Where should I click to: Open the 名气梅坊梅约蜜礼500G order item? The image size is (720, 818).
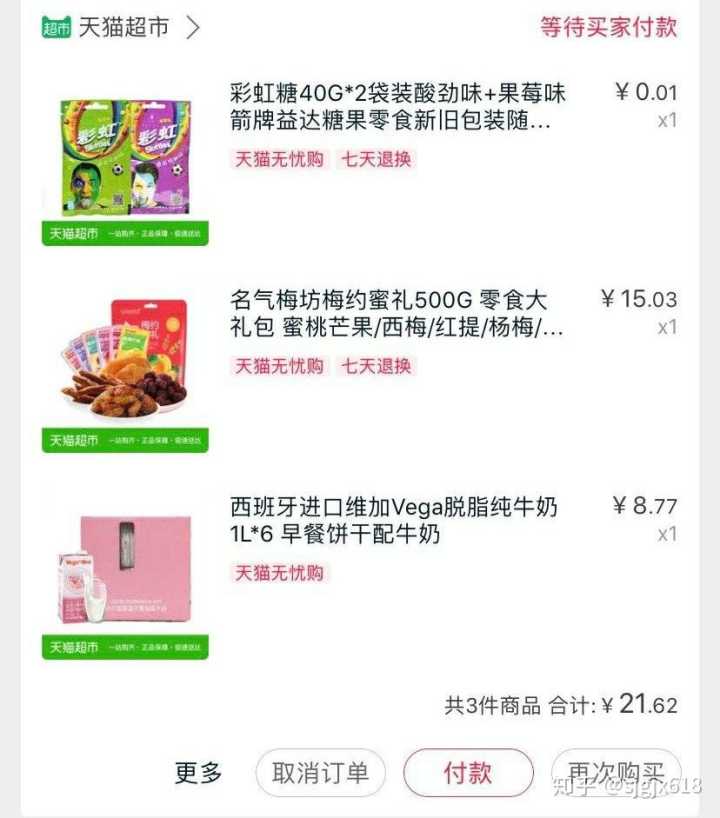point(397,314)
